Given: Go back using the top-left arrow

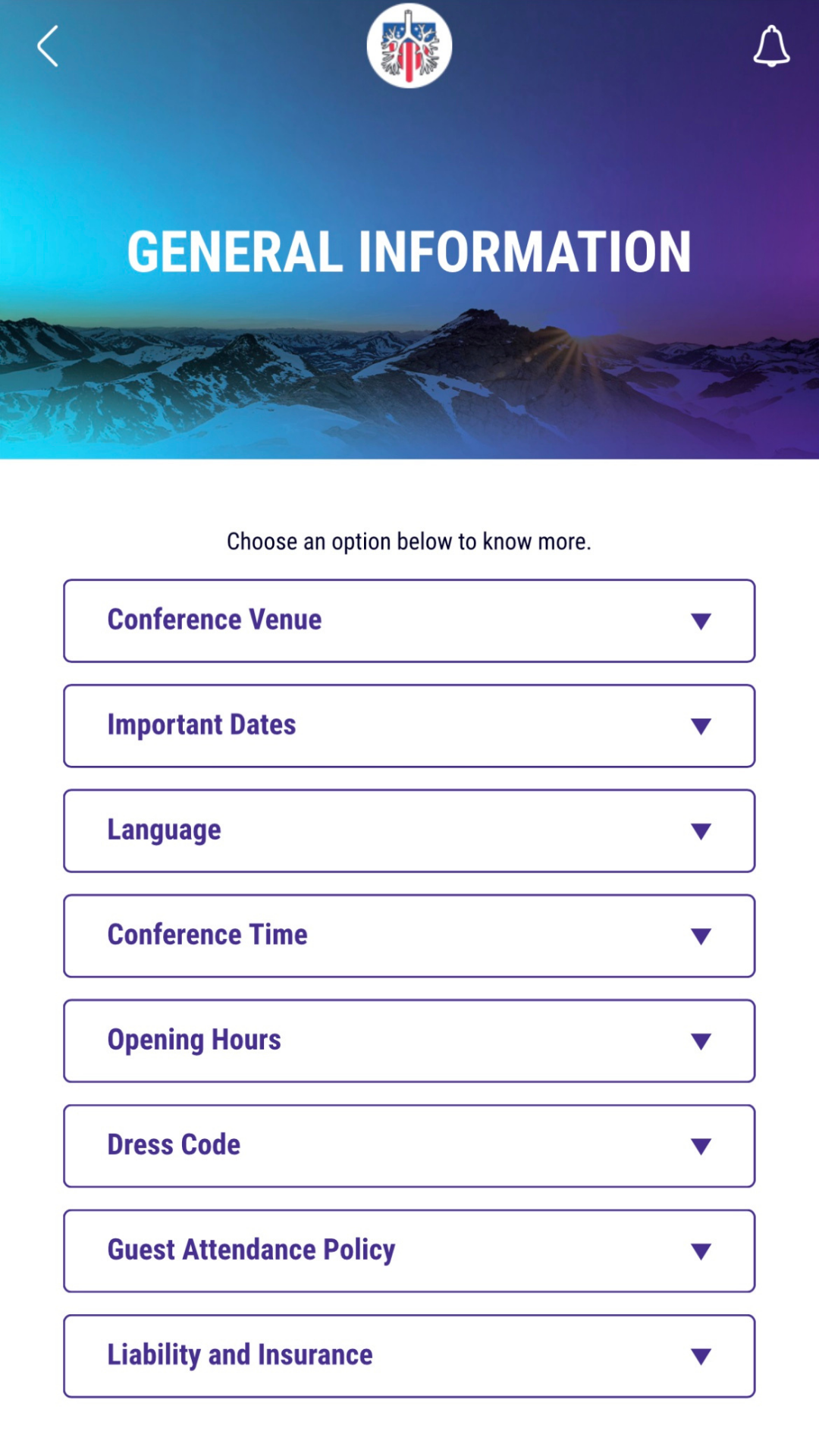Looking at the screenshot, I should tap(48, 46).
